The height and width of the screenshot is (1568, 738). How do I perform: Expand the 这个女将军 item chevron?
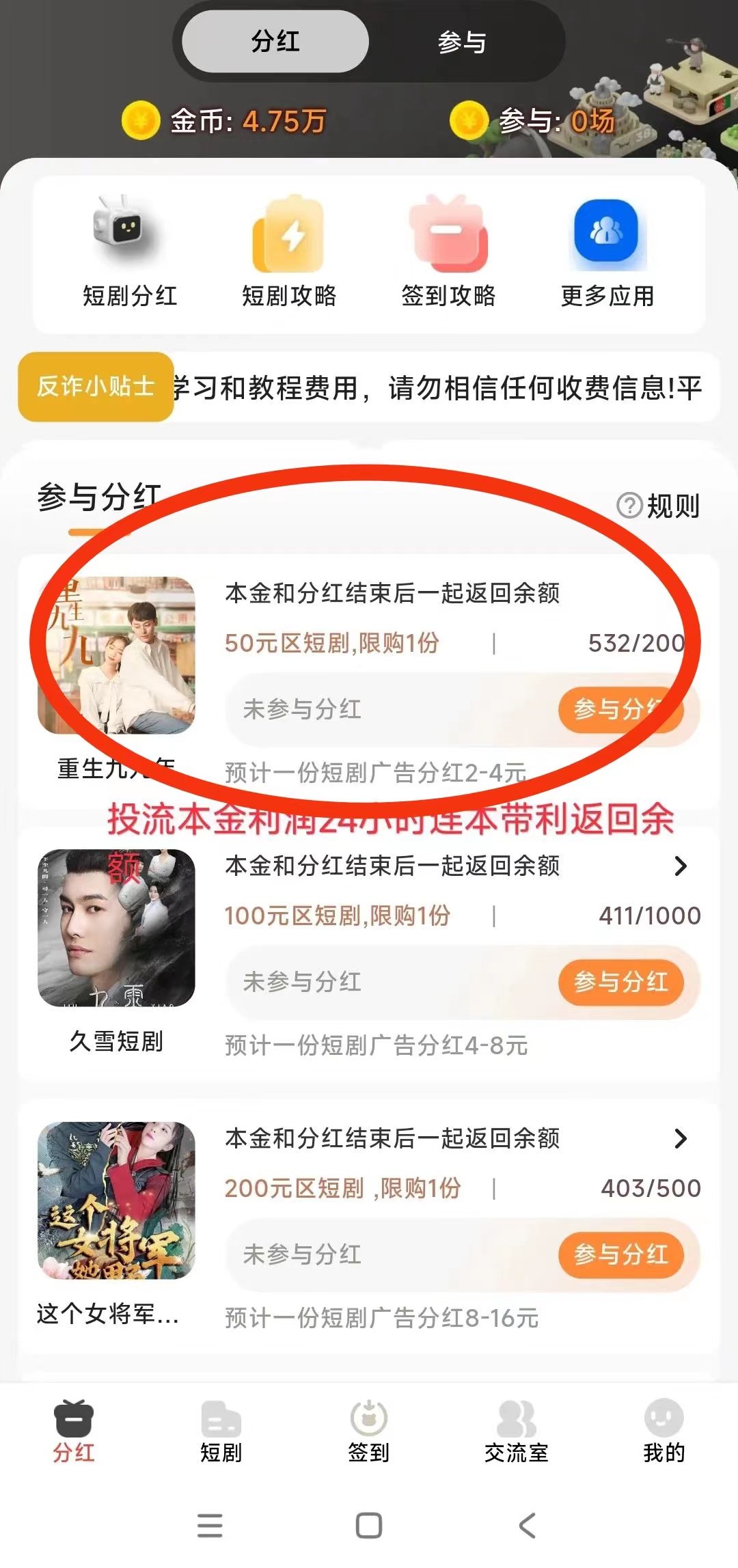click(x=681, y=1139)
